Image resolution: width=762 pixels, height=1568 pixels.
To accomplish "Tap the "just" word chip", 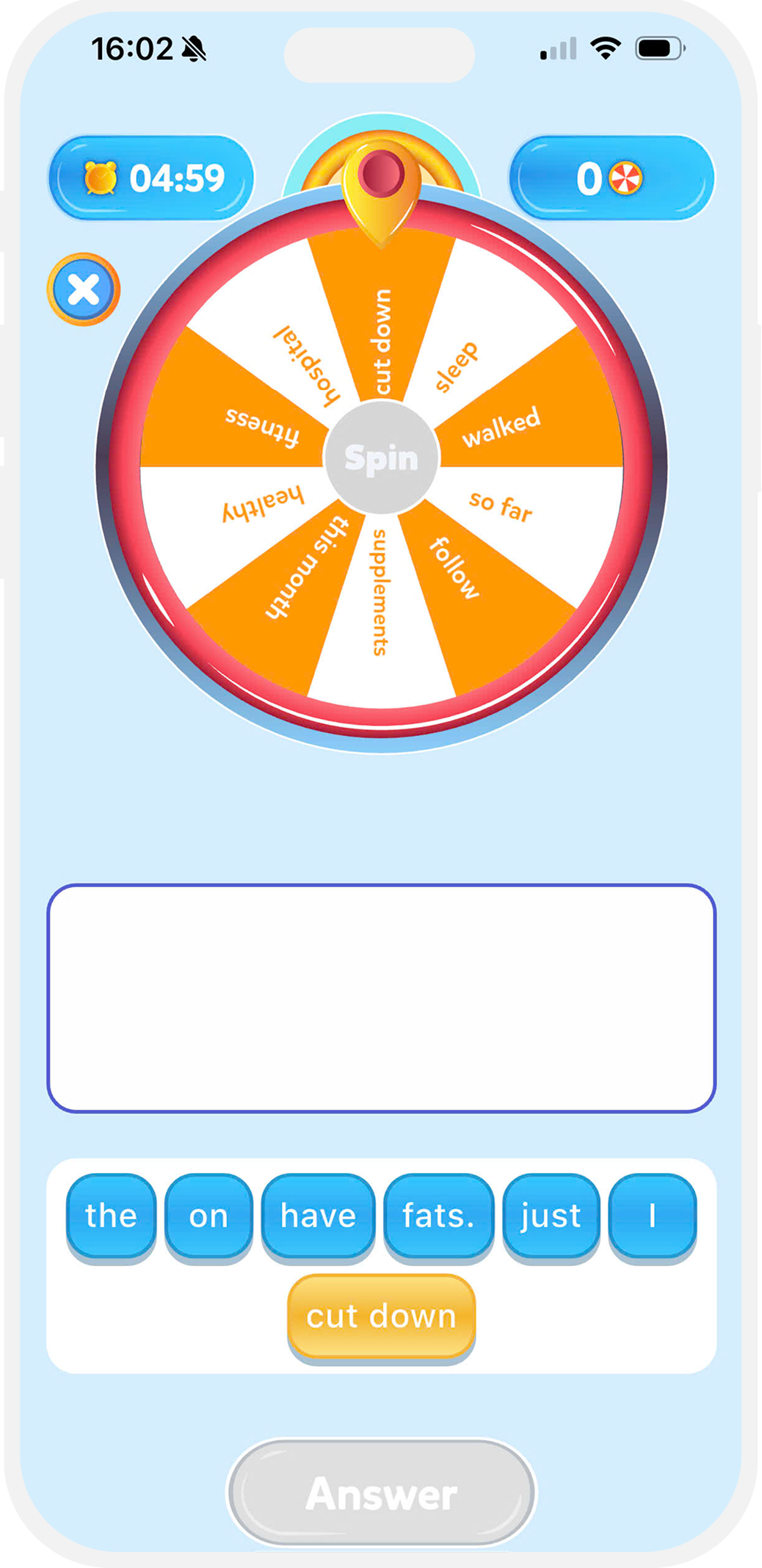I will coord(551,1215).
